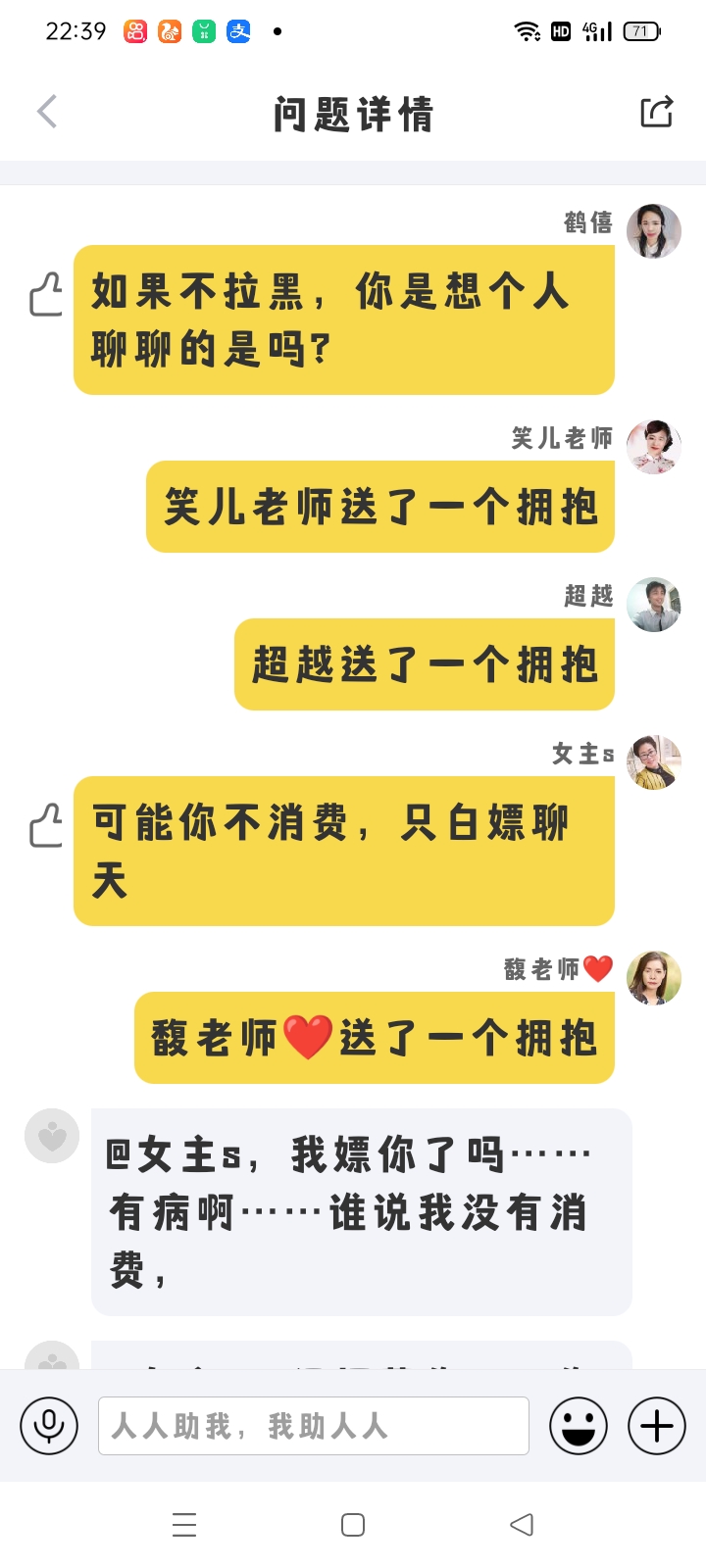
Task: View 超越's profile avatar
Action: point(653,605)
